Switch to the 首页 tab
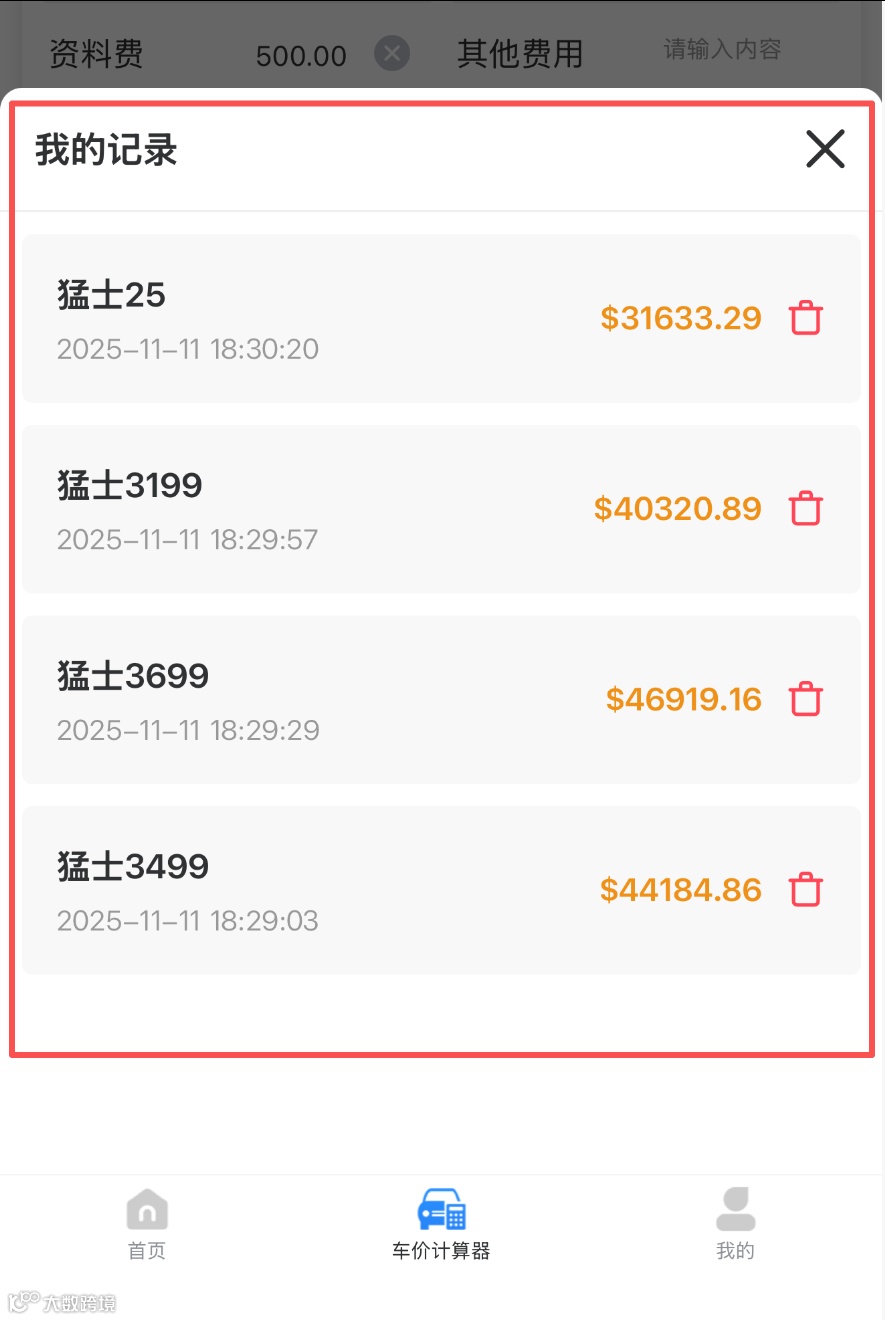This screenshot has height=1320, width=885. pos(147,1224)
